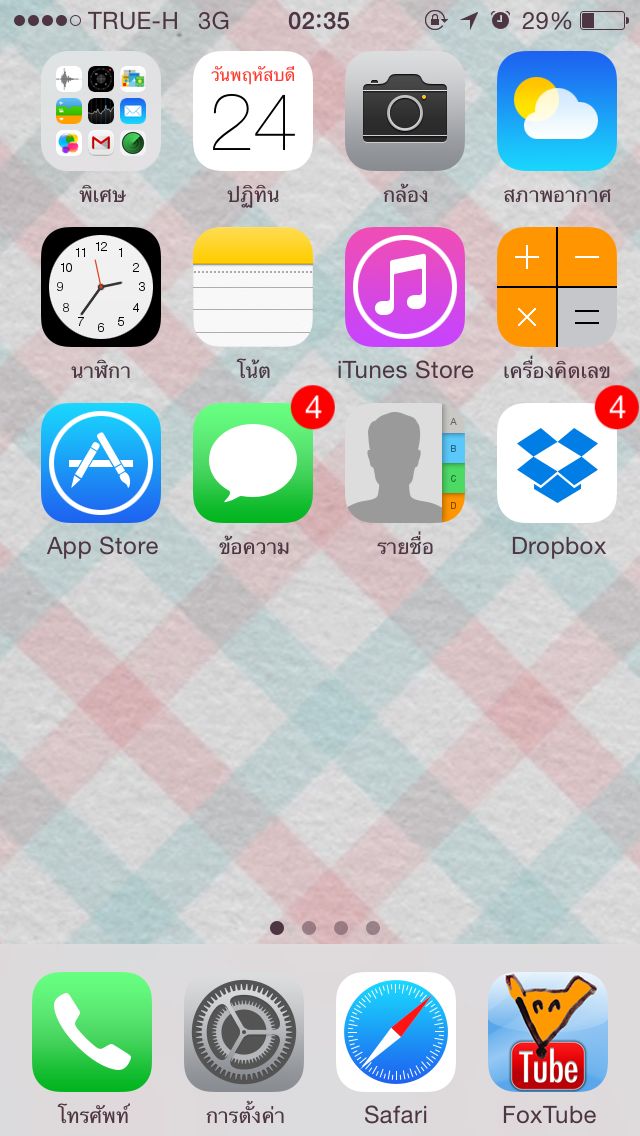The width and height of the screenshot is (640, 1136).
Task: Launch Dropbox with 4 notifications
Action: [x=557, y=463]
